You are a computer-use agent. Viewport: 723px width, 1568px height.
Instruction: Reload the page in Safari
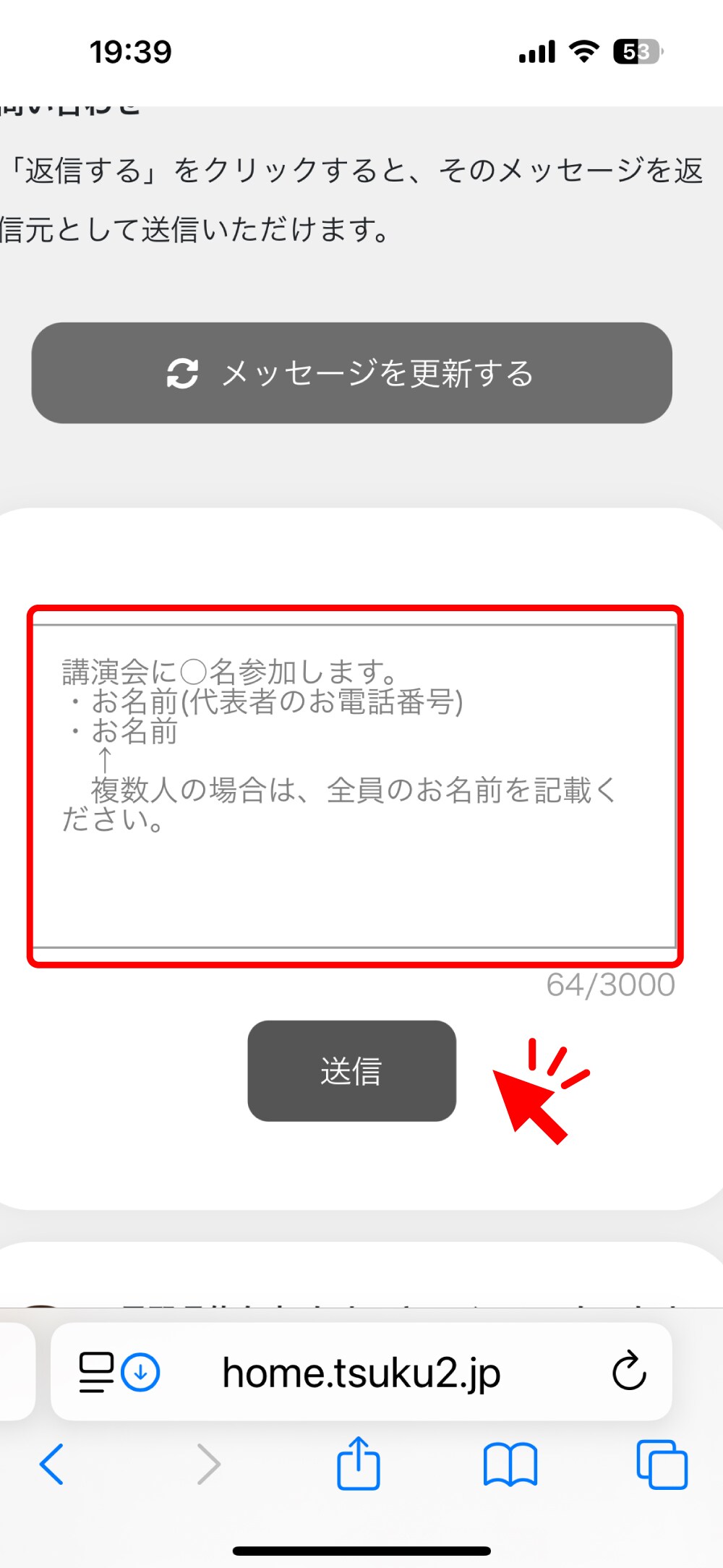(x=628, y=1371)
